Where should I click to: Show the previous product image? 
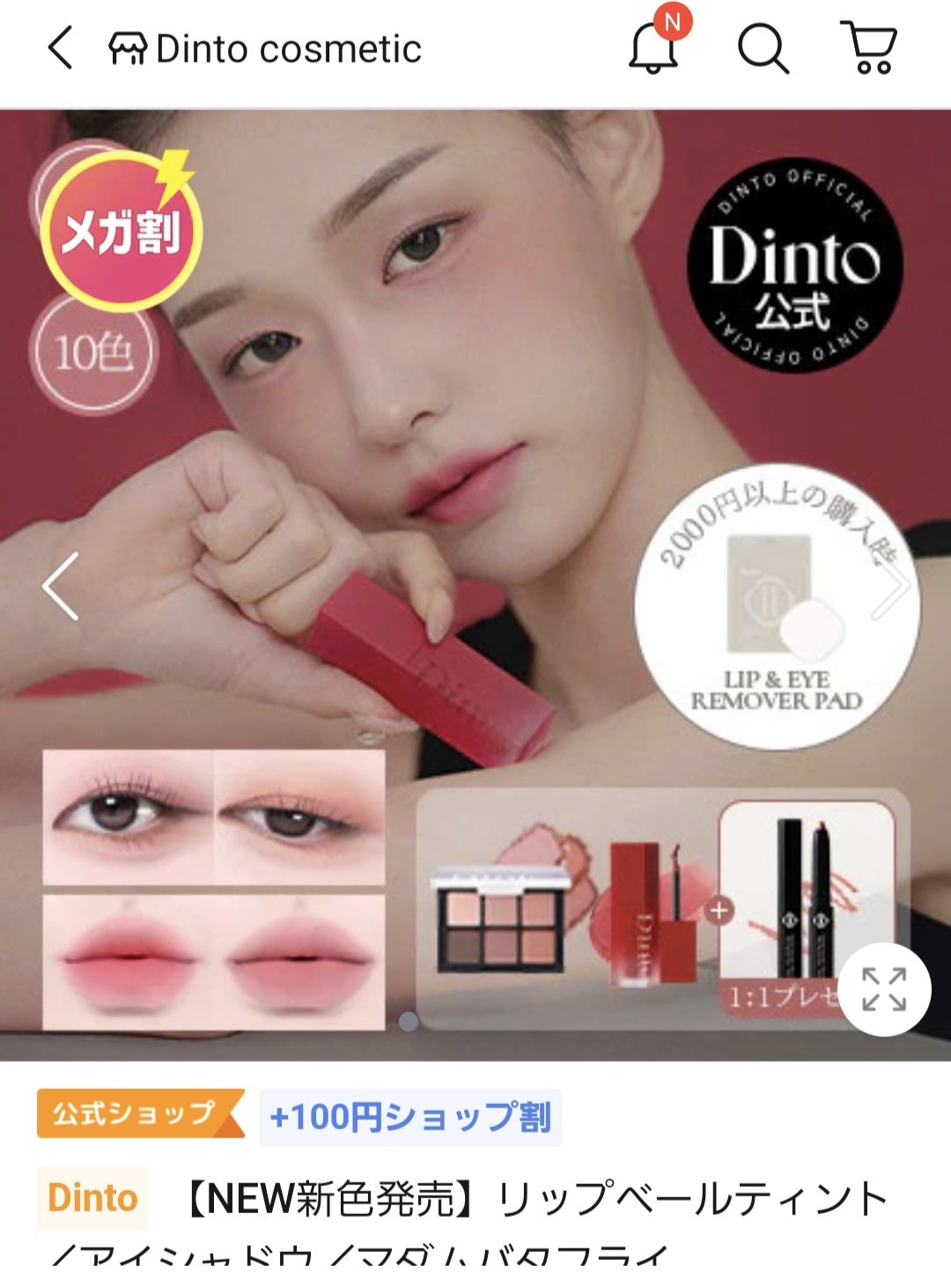[x=62, y=586]
